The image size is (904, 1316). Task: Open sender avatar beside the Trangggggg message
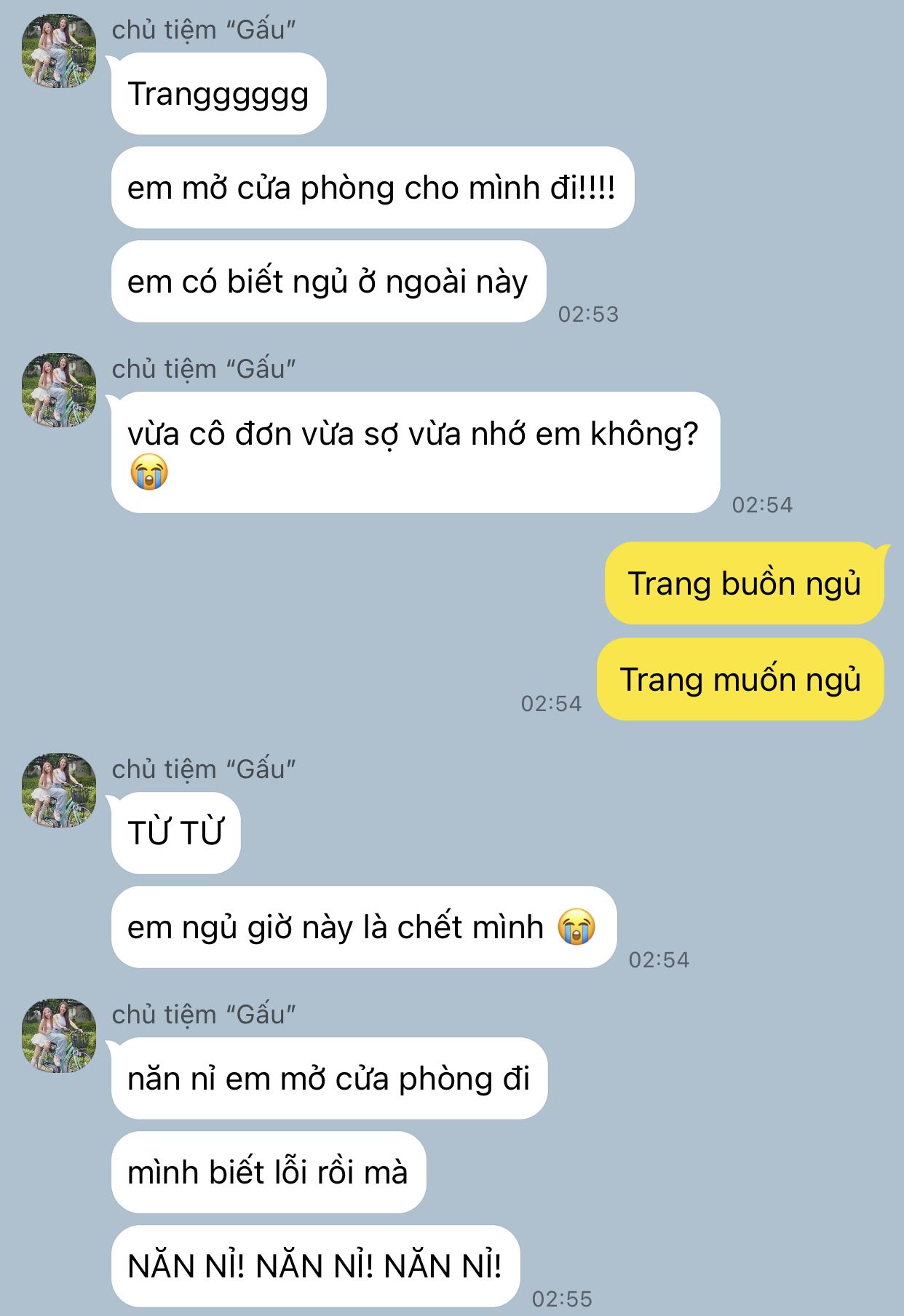(59, 52)
